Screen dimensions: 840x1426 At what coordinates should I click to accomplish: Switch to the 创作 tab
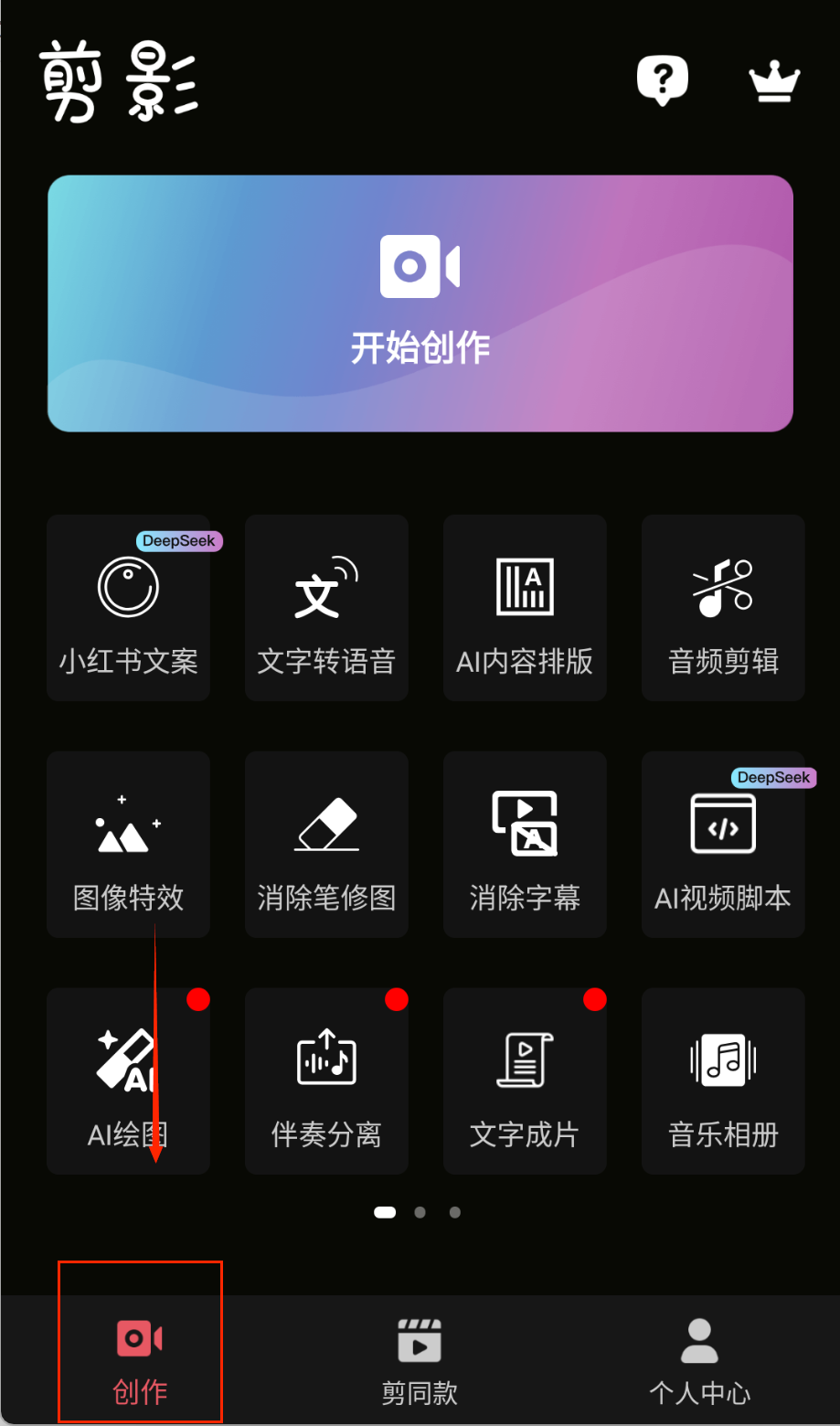[140, 1360]
